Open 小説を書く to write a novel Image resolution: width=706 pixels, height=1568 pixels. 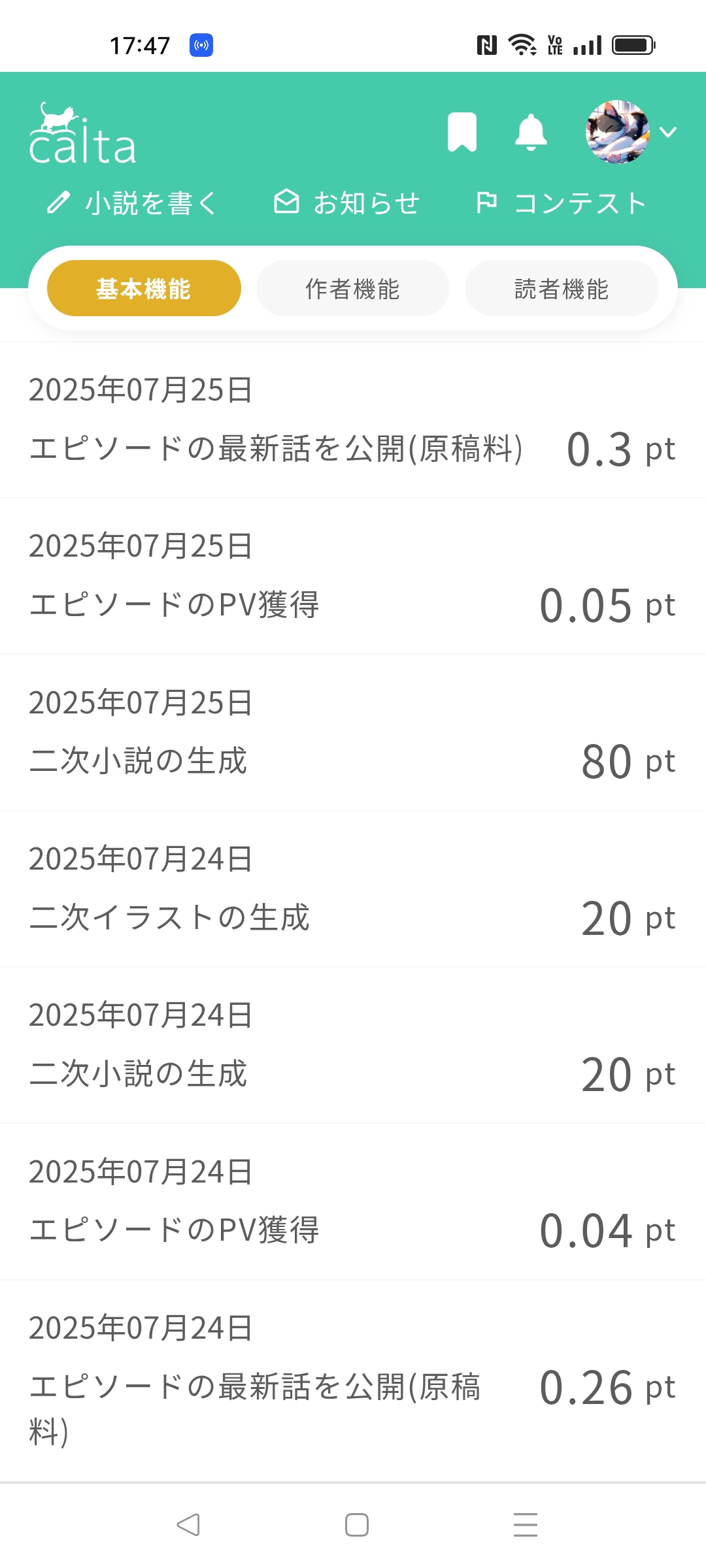132,203
